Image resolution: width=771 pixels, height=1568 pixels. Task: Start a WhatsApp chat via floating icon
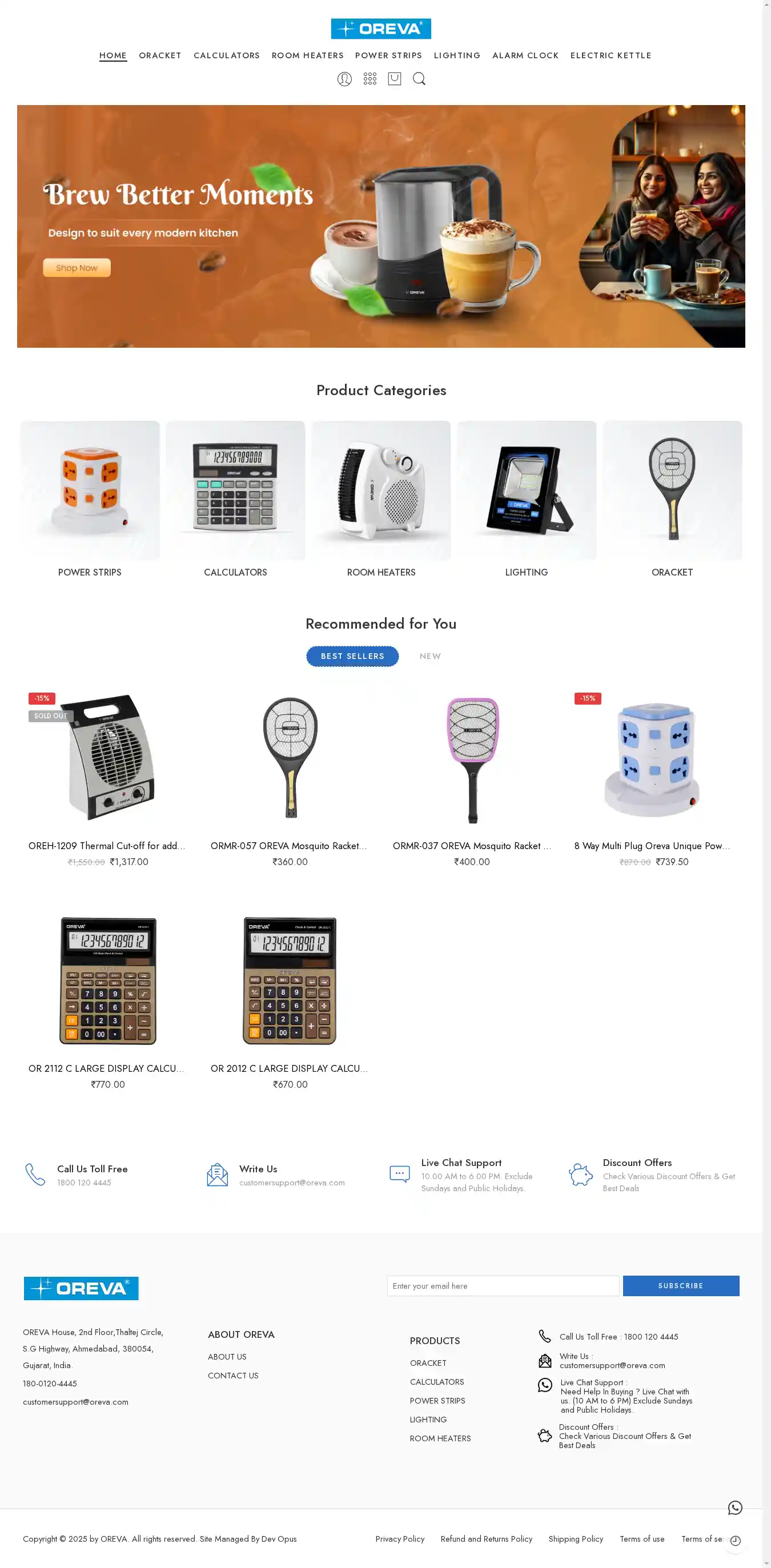(735, 1507)
